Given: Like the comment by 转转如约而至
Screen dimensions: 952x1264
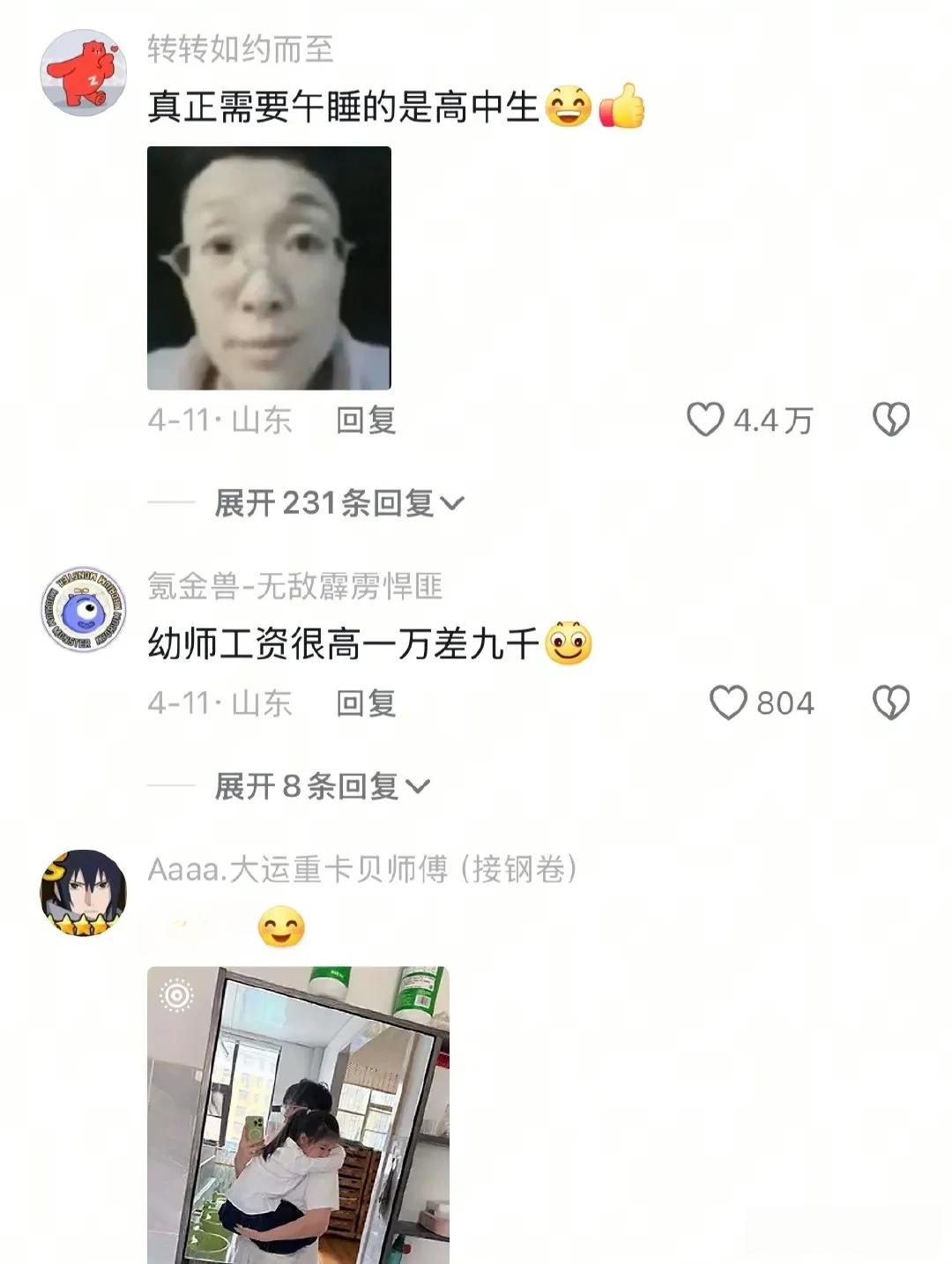Looking at the screenshot, I should point(706,420).
